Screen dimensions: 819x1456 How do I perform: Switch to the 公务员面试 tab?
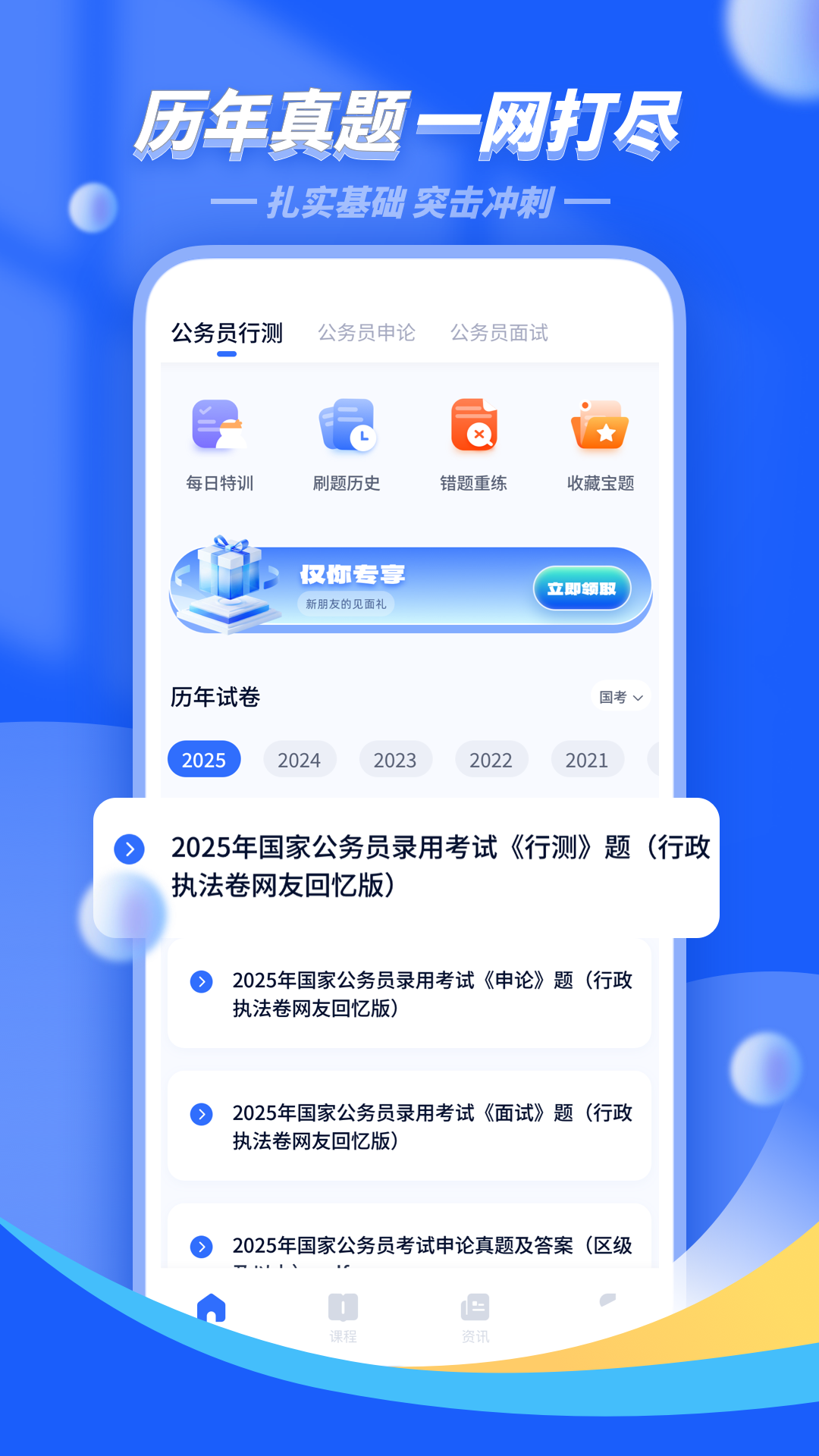pyautogui.click(x=500, y=334)
